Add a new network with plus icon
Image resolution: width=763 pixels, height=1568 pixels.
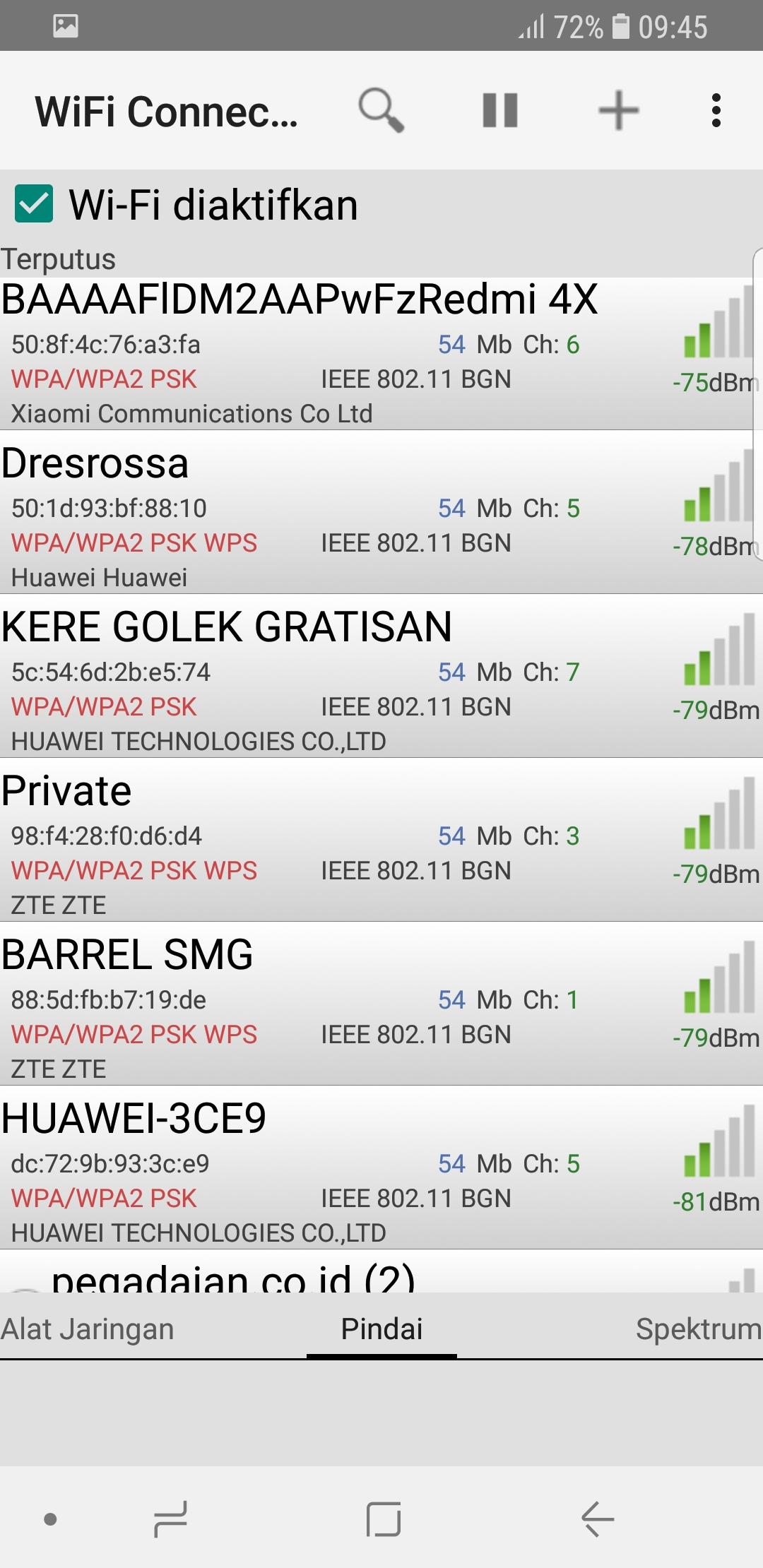coord(618,110)
